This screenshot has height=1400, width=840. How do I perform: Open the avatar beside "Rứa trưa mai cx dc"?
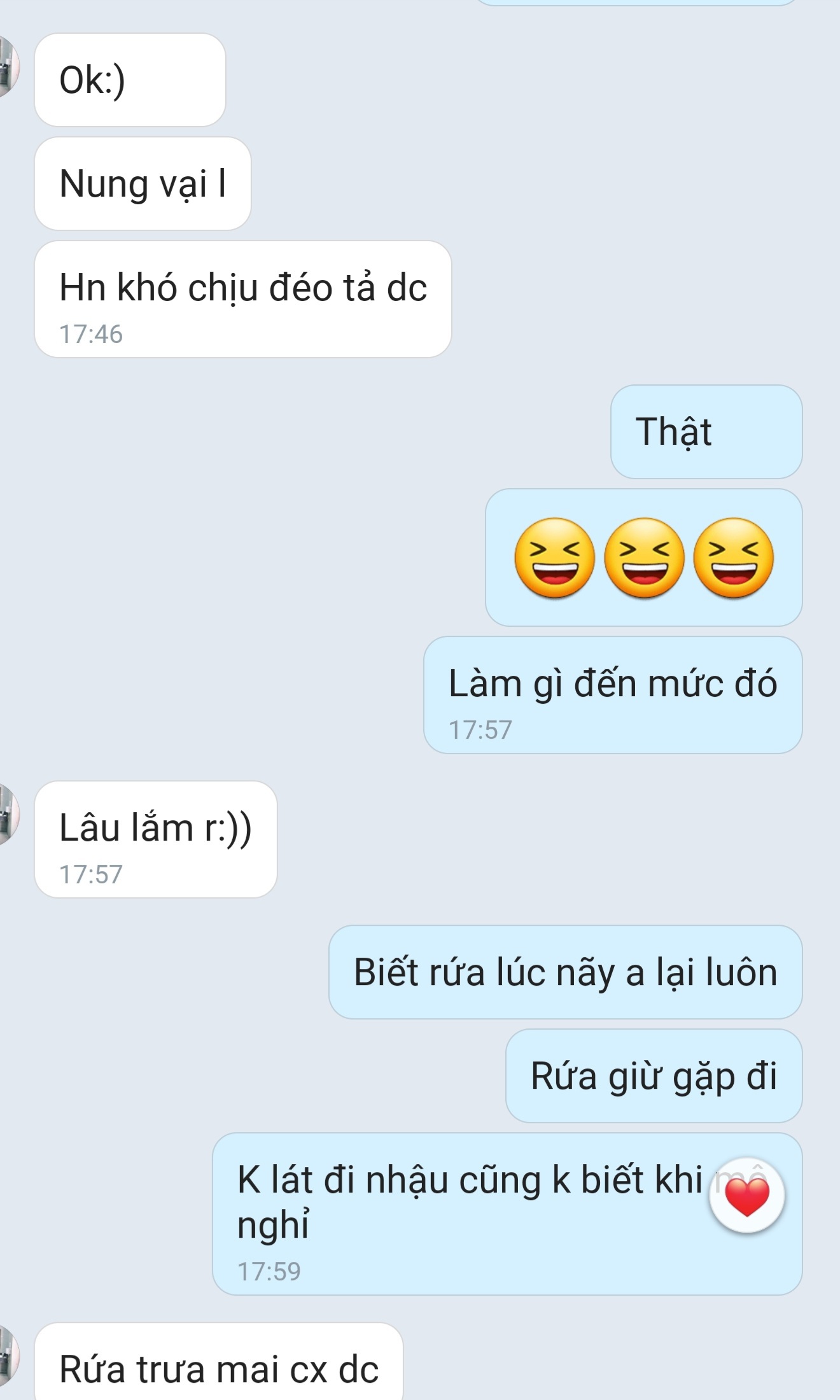8,1355
